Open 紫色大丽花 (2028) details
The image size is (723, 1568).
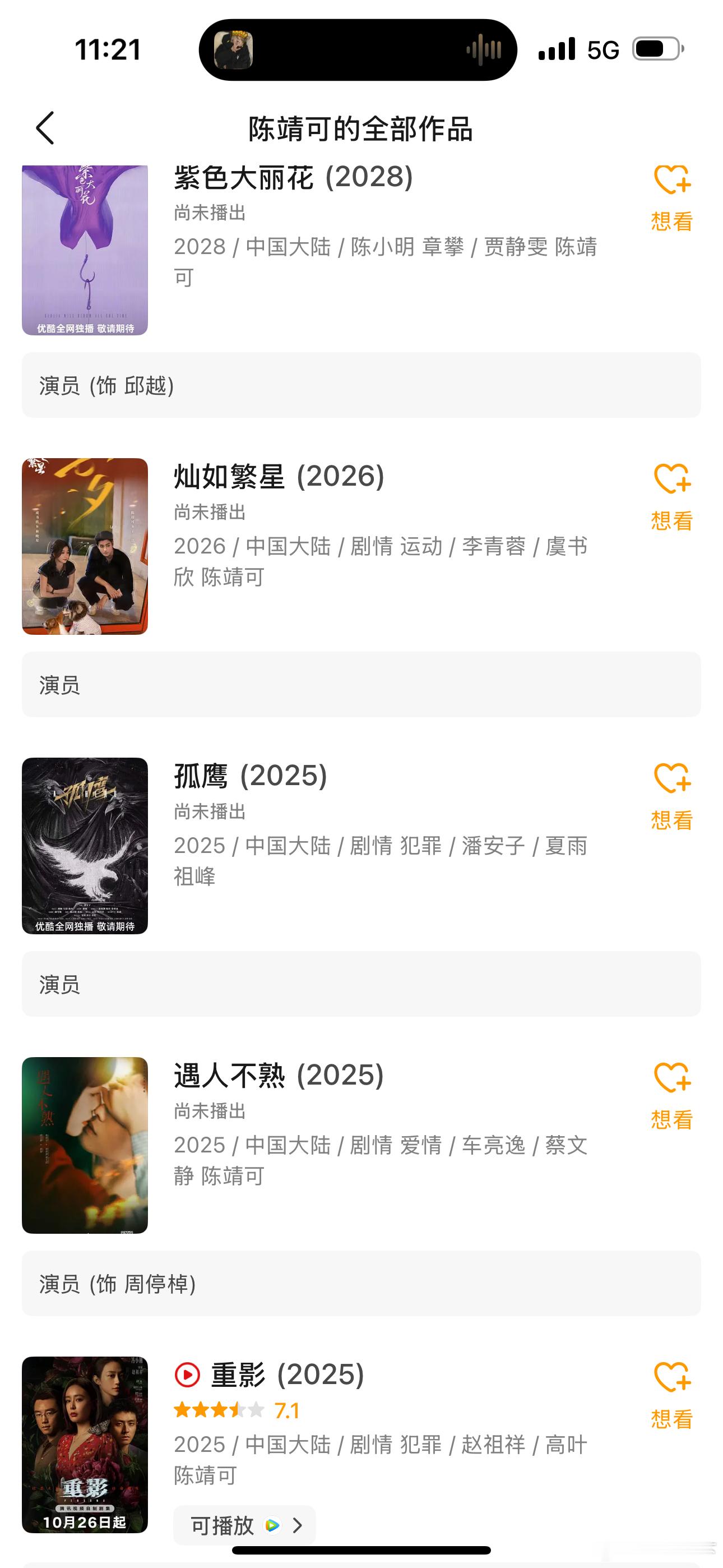(x=293, y=178)
